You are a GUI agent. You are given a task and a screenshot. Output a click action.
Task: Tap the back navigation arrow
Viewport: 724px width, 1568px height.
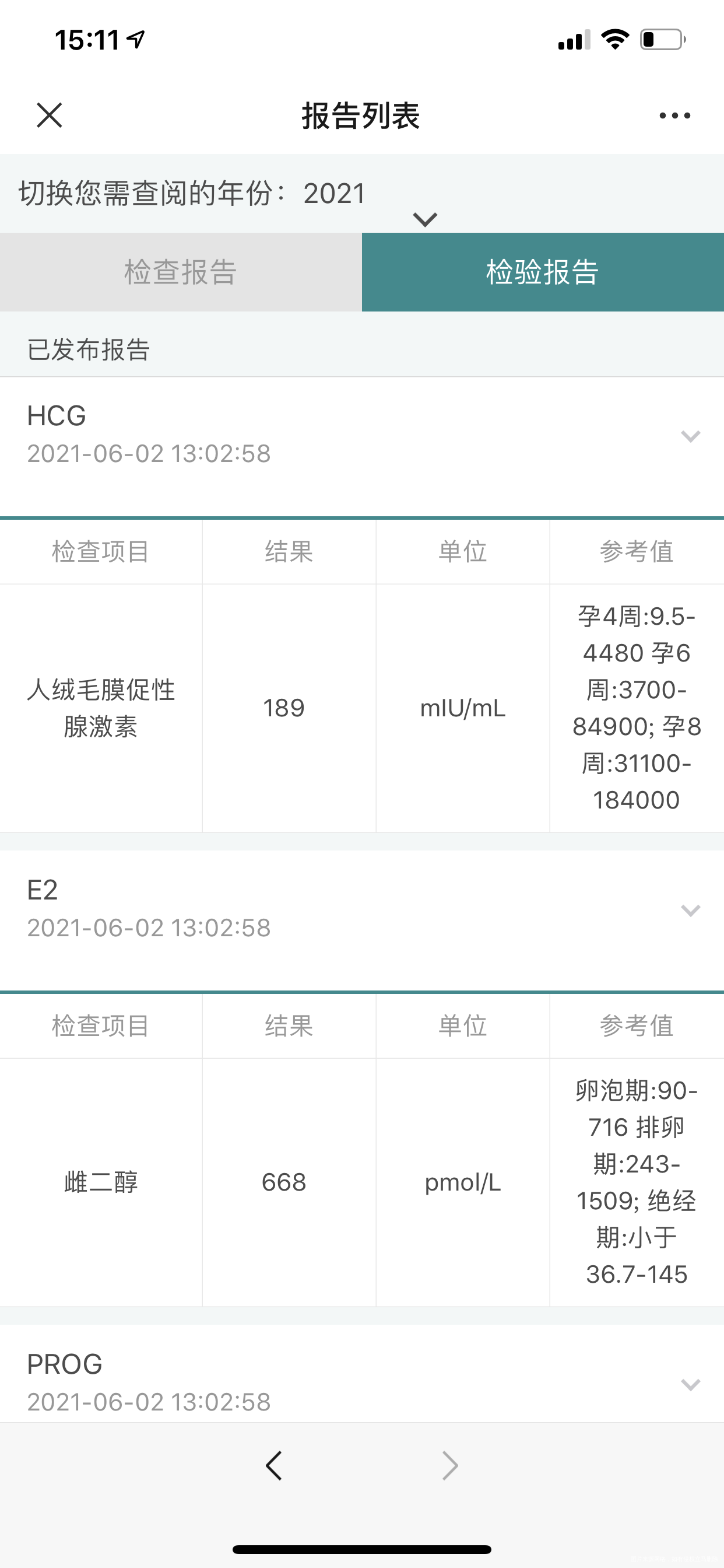click(x=273, y=1465)
